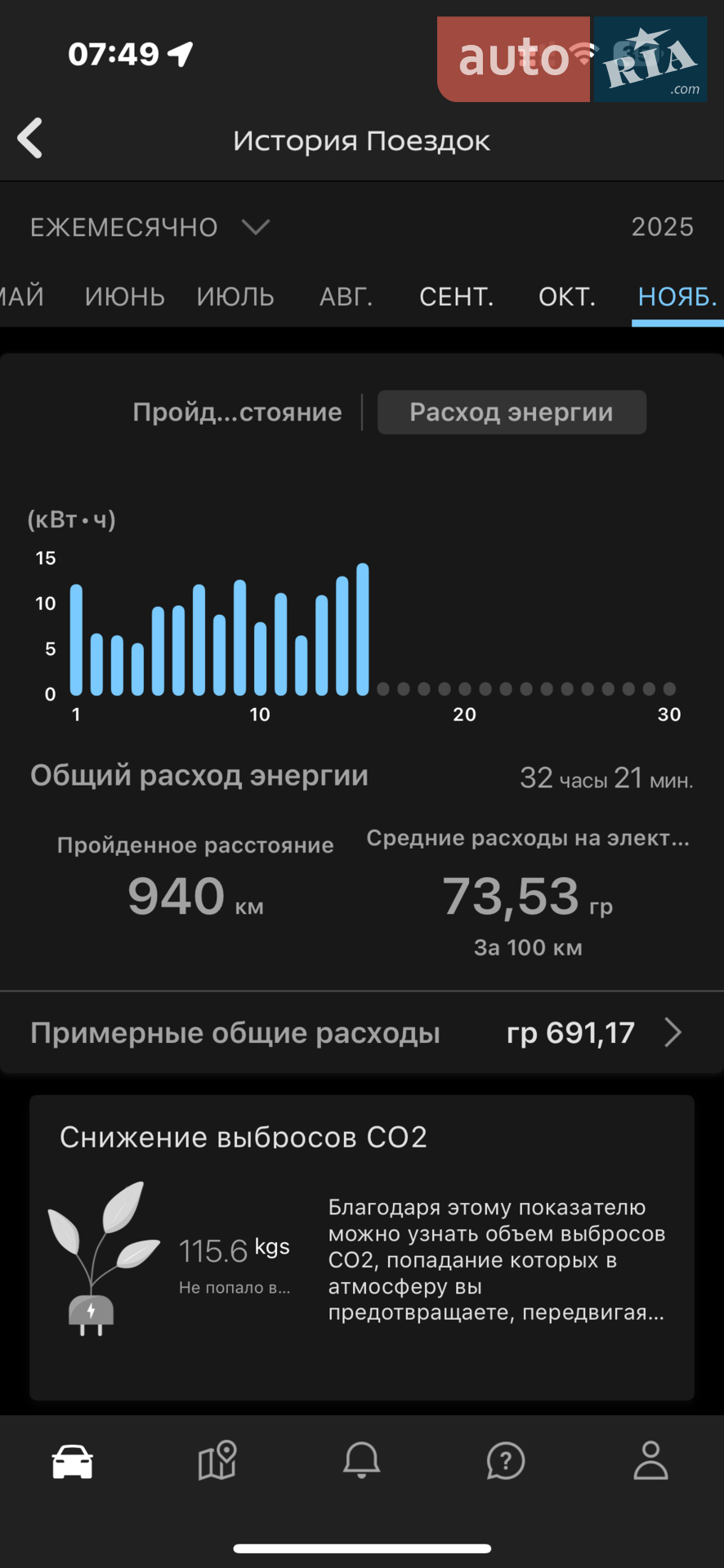The height and width of the screenshot is (1568, 724).
Task: Open the ЕЖЕМЕСЯЧНО period dropdown
Action: pos(150,227)
